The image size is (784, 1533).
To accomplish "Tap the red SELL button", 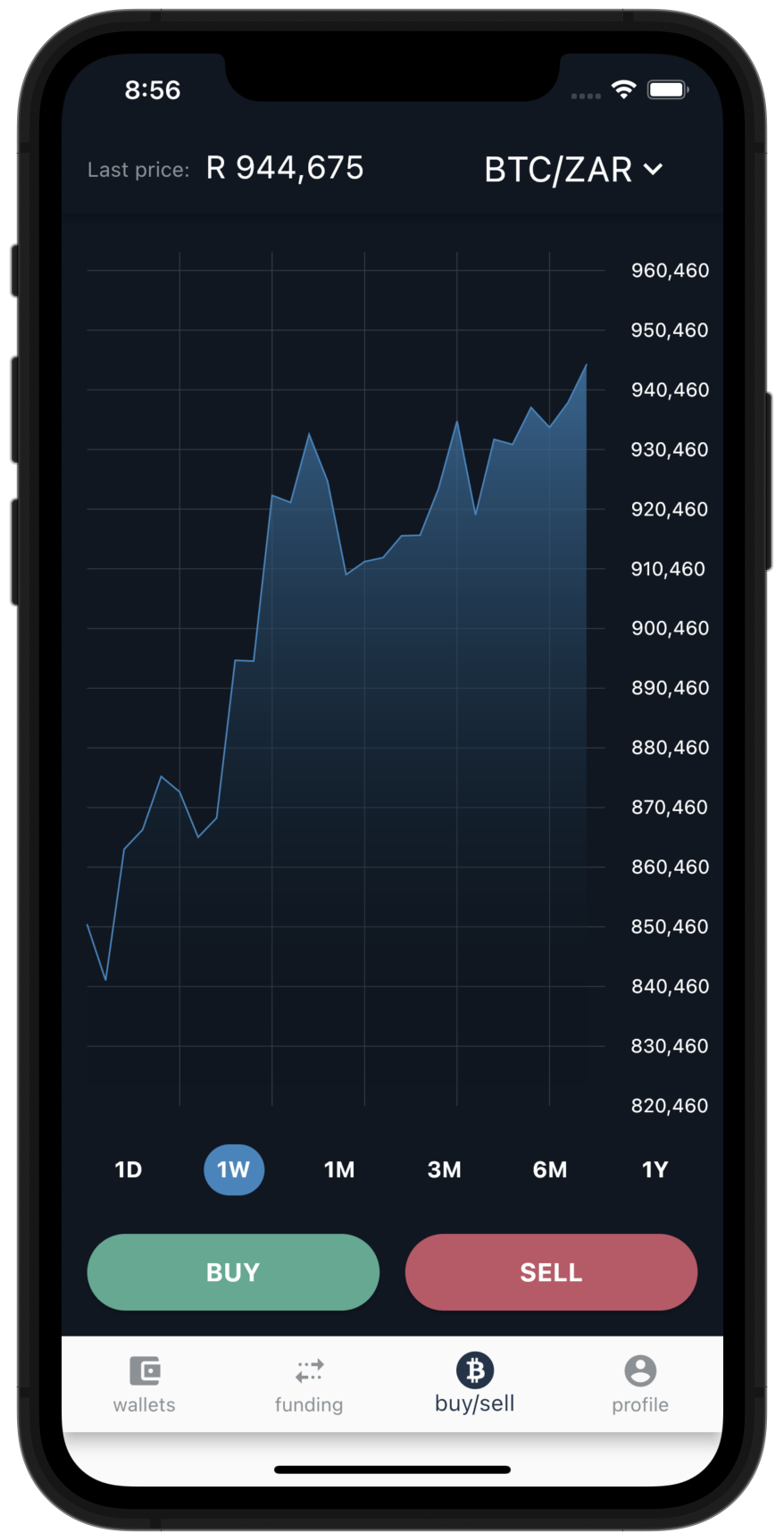I will [x=551, y=1272].
